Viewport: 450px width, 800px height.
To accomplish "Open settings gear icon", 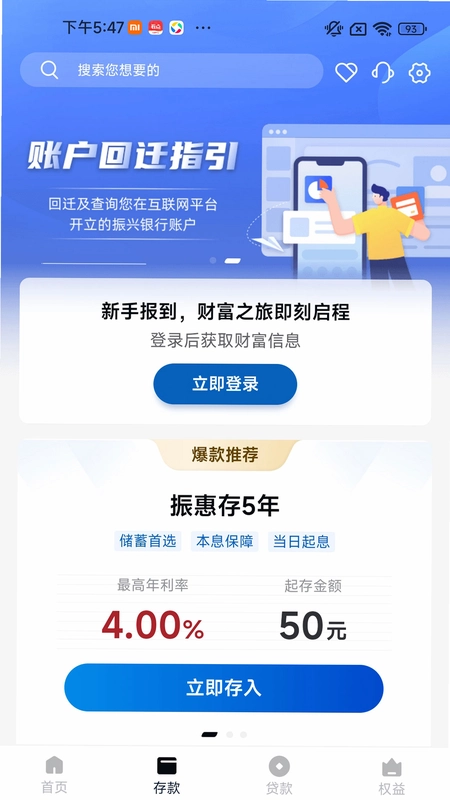I will point(419,73).
